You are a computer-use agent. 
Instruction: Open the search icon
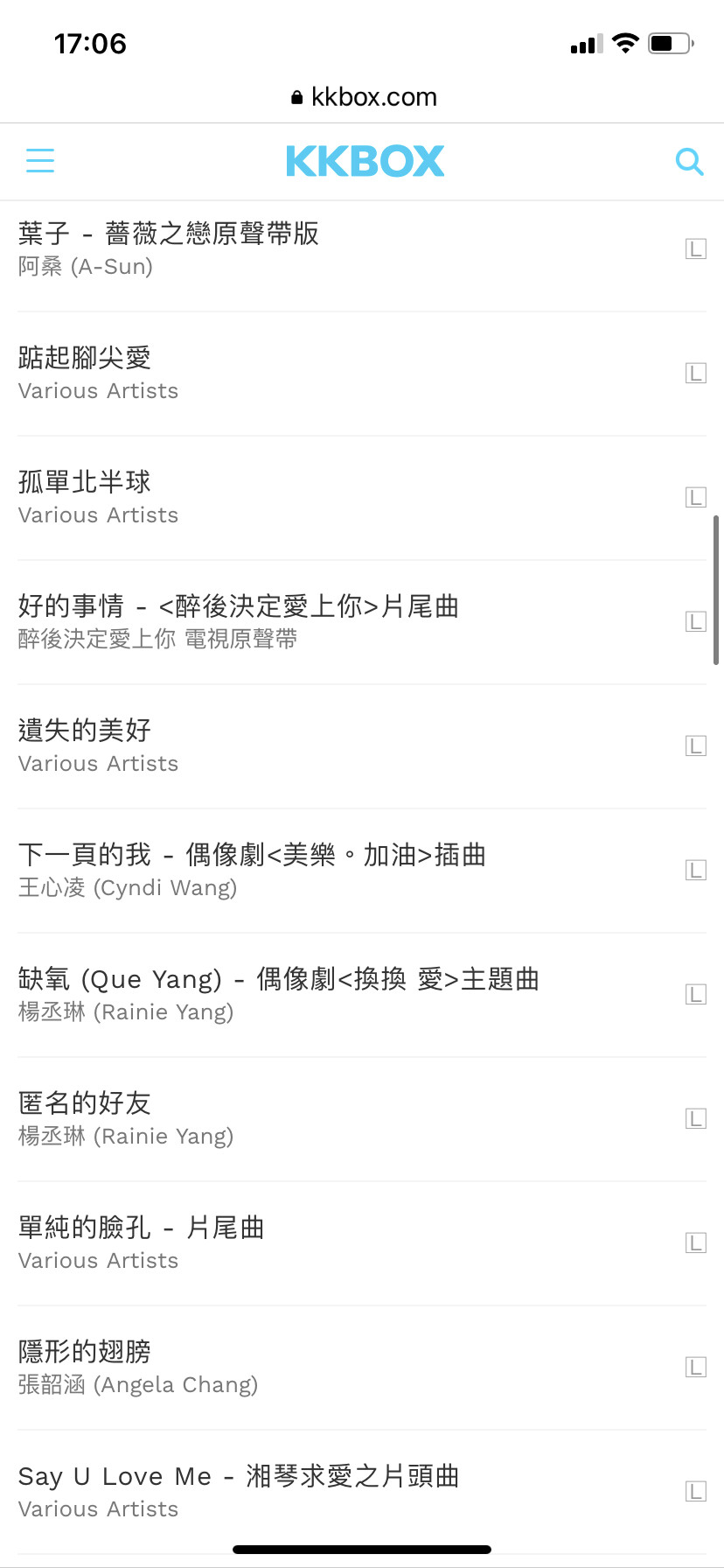point(689,161)
